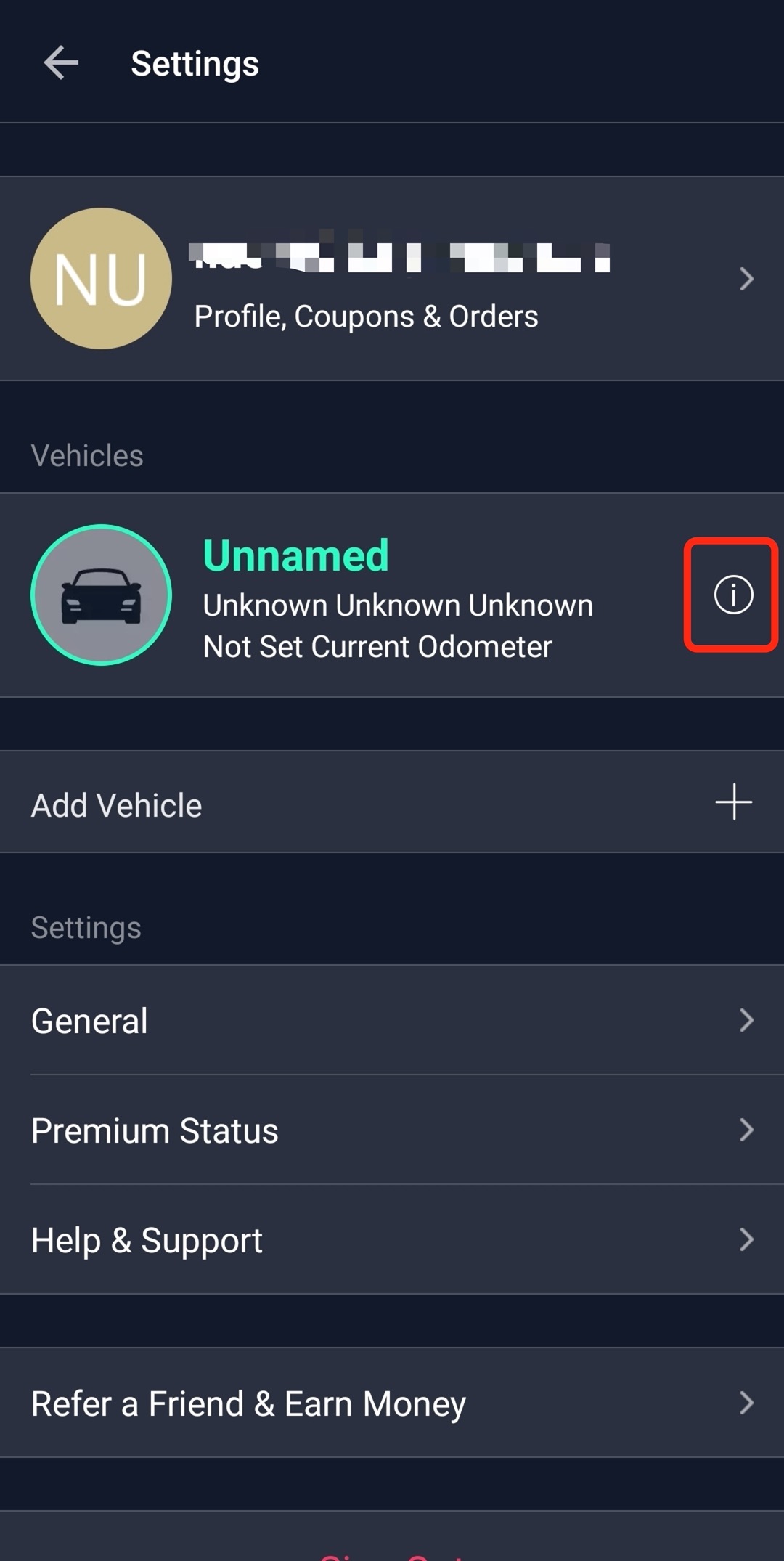Open Refer a Friend & Earn Money
784x1561 pixels.
click(x=392, y=1403)
